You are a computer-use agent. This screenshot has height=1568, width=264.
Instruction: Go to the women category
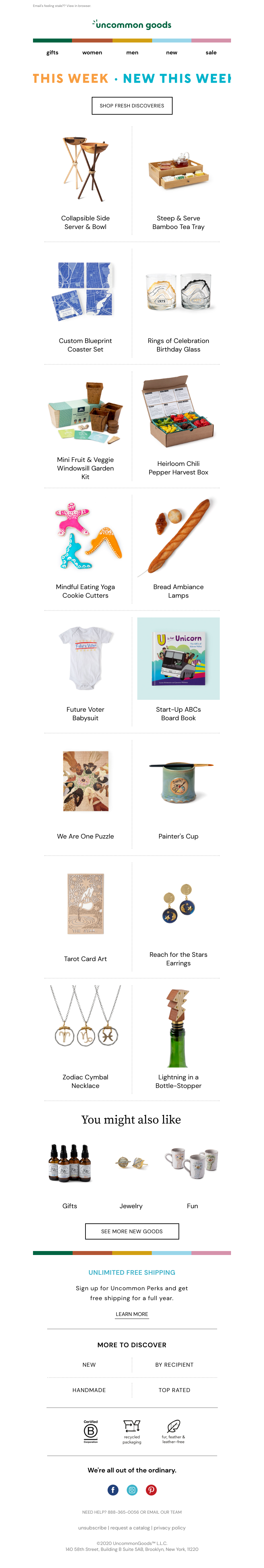pos(92,52)
